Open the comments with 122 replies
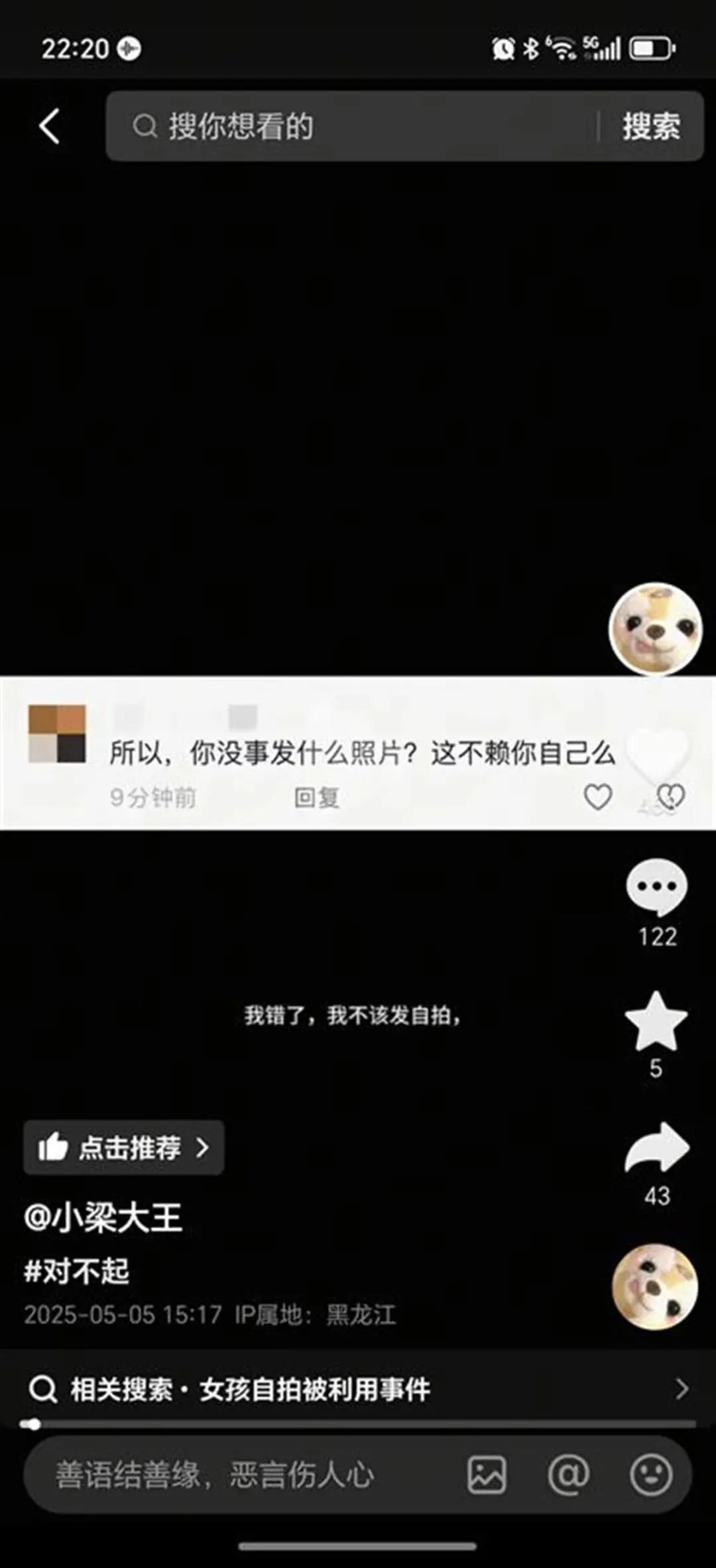The height and width of the screenshot is (1568, 716). point(656,888)
